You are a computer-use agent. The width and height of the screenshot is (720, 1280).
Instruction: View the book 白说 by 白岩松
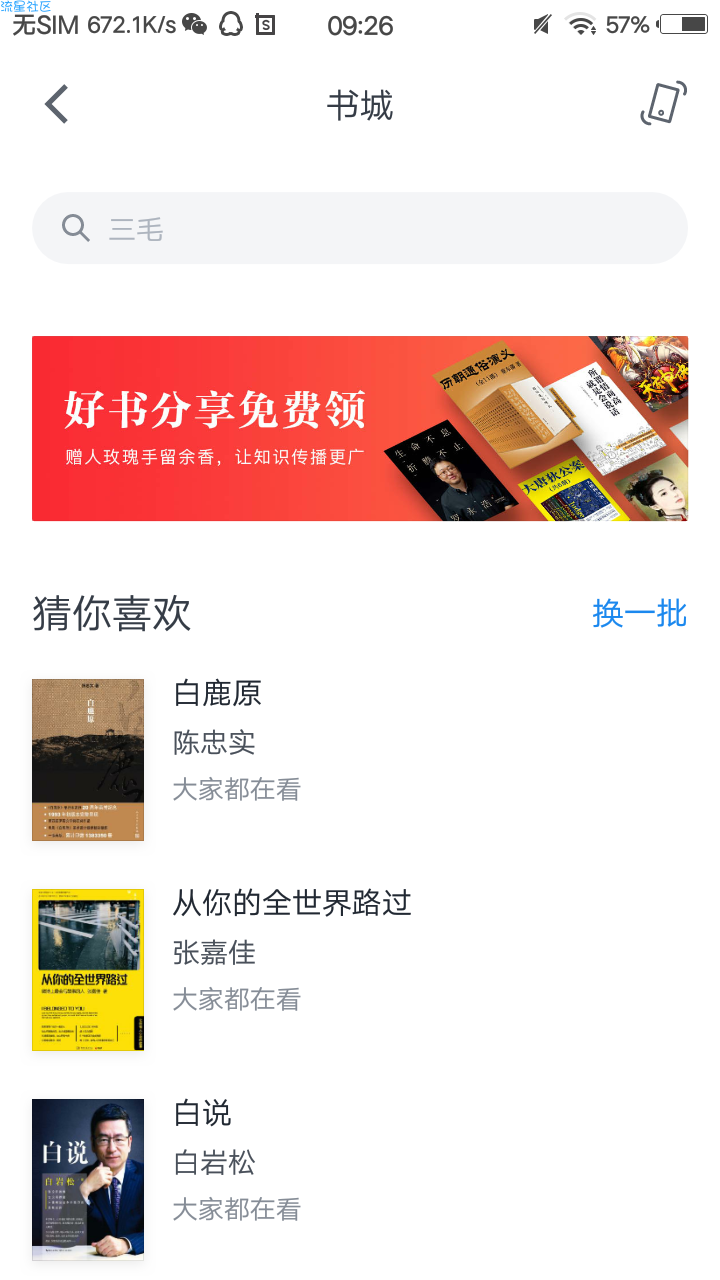pyautogui.click(x=203, y=1114)
